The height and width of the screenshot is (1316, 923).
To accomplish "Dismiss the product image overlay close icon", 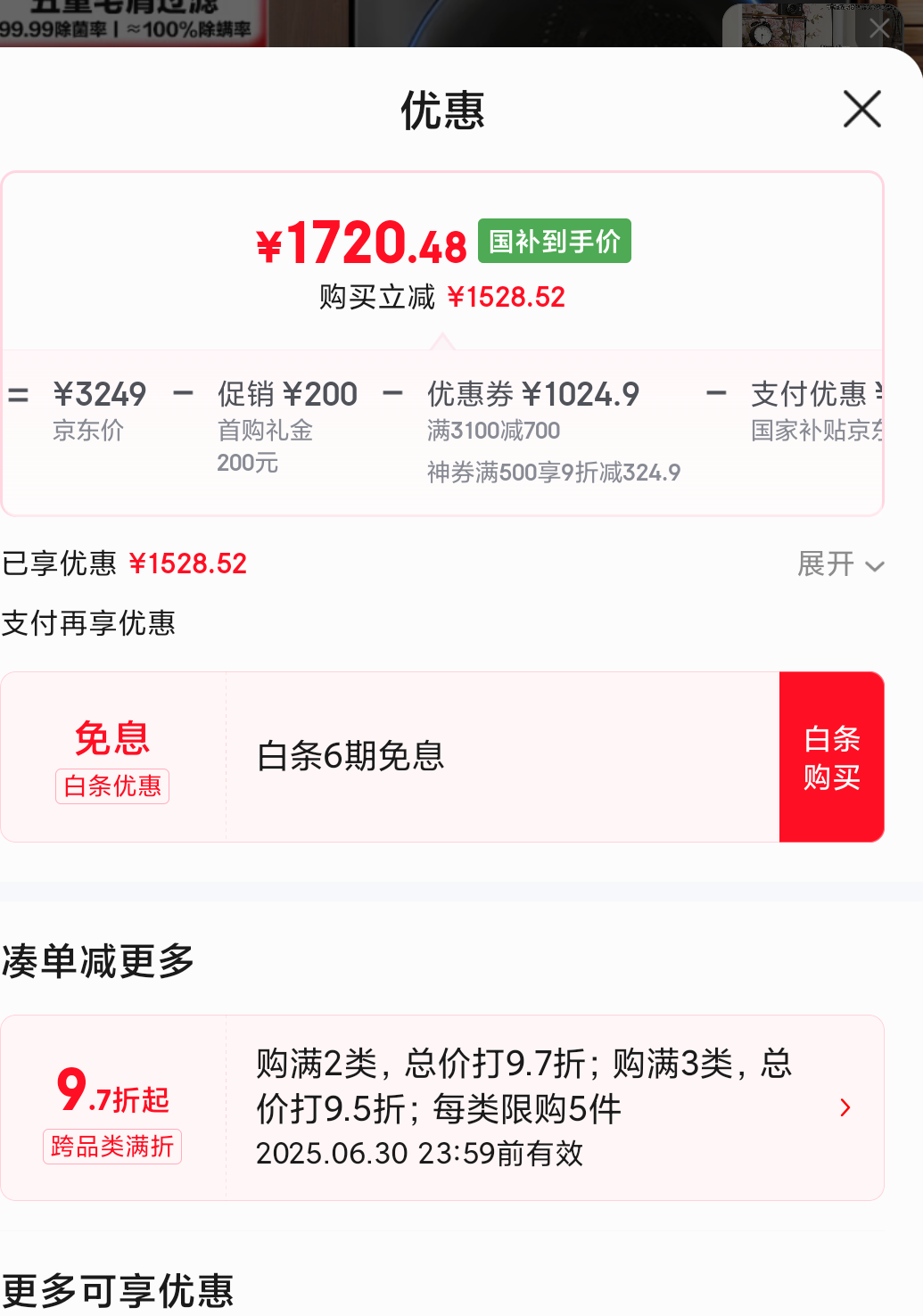I will pyautogui.click(x=878, y=28).
